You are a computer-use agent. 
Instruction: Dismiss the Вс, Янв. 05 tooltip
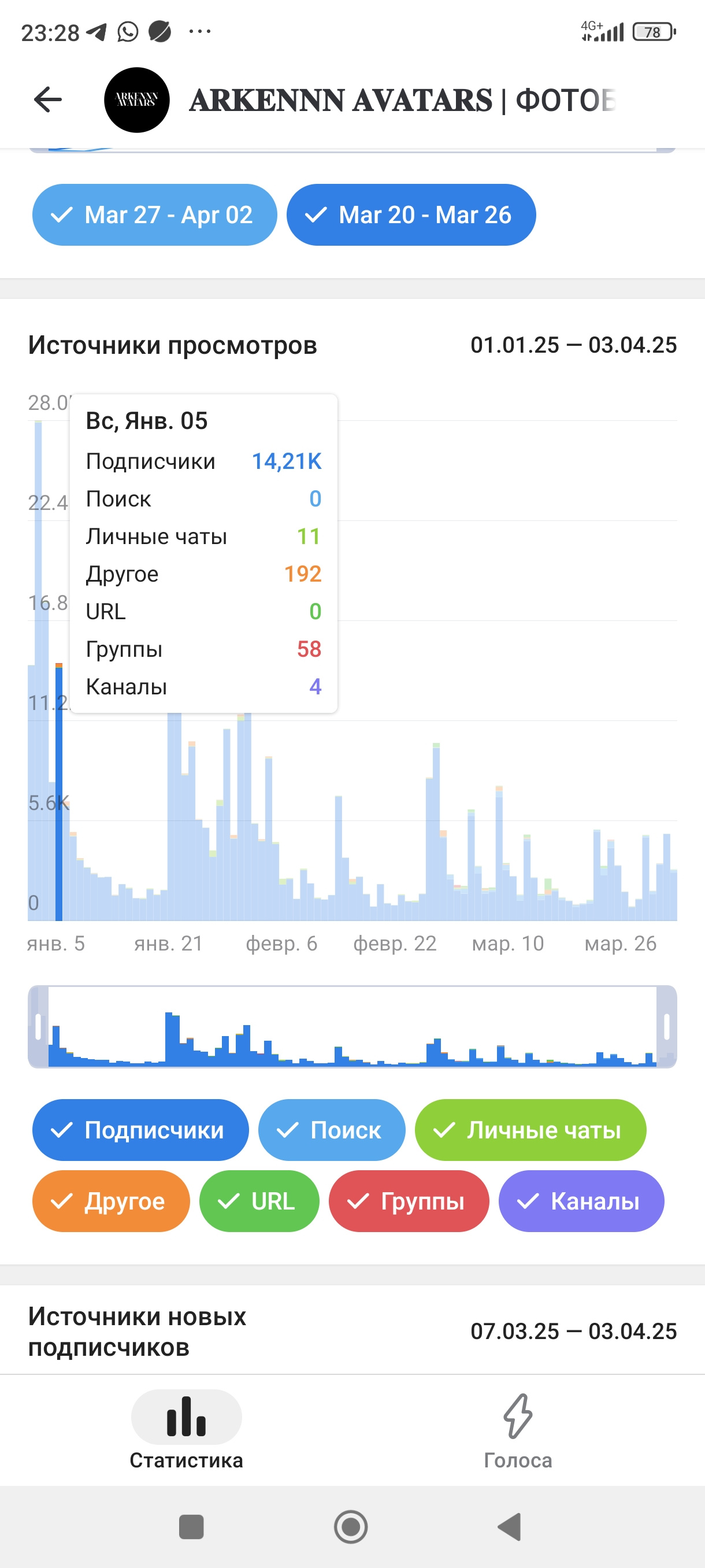[x=204, y=553]
